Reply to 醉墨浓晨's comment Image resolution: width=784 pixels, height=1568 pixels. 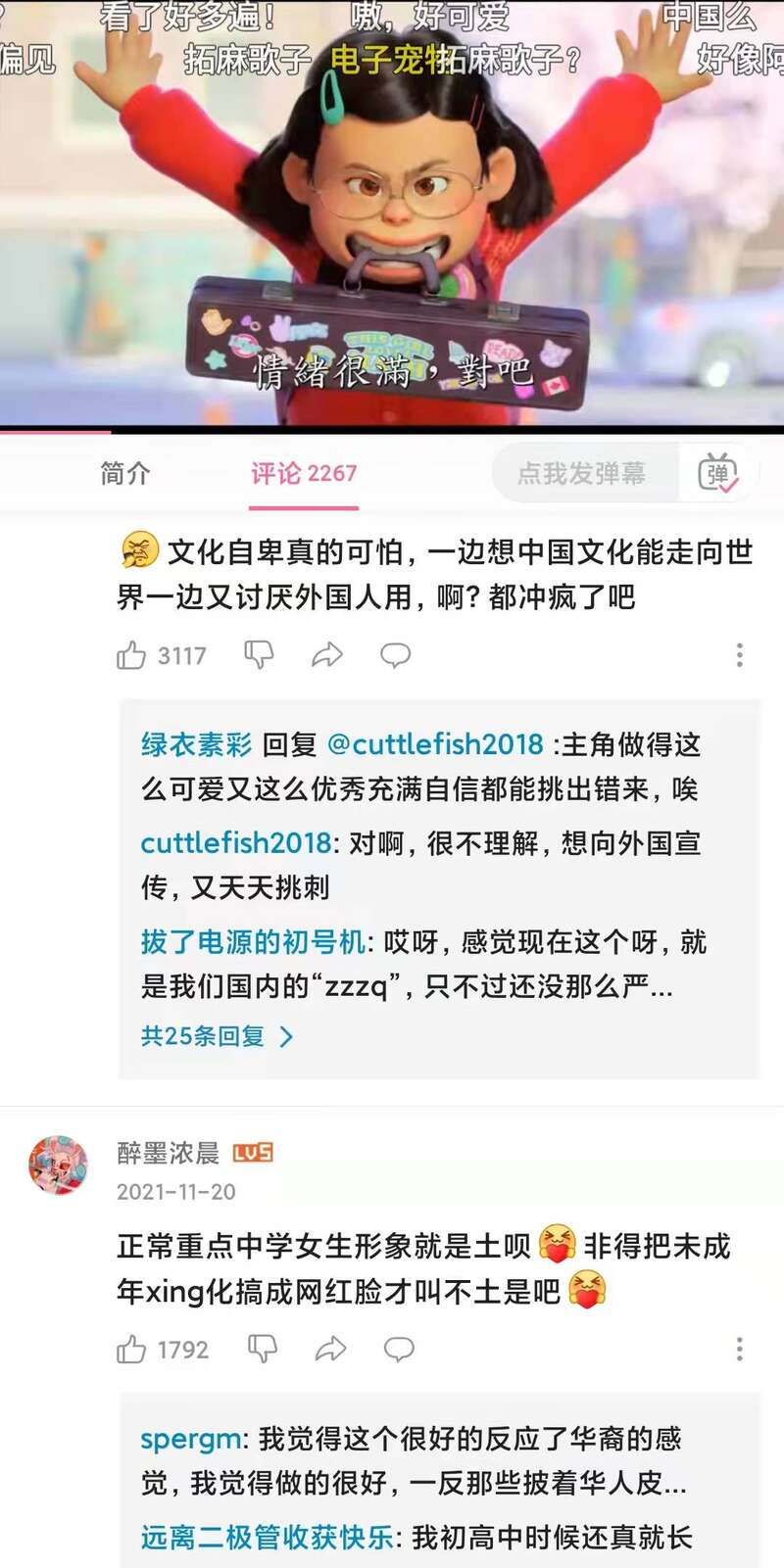click(x=399, y=1350)
